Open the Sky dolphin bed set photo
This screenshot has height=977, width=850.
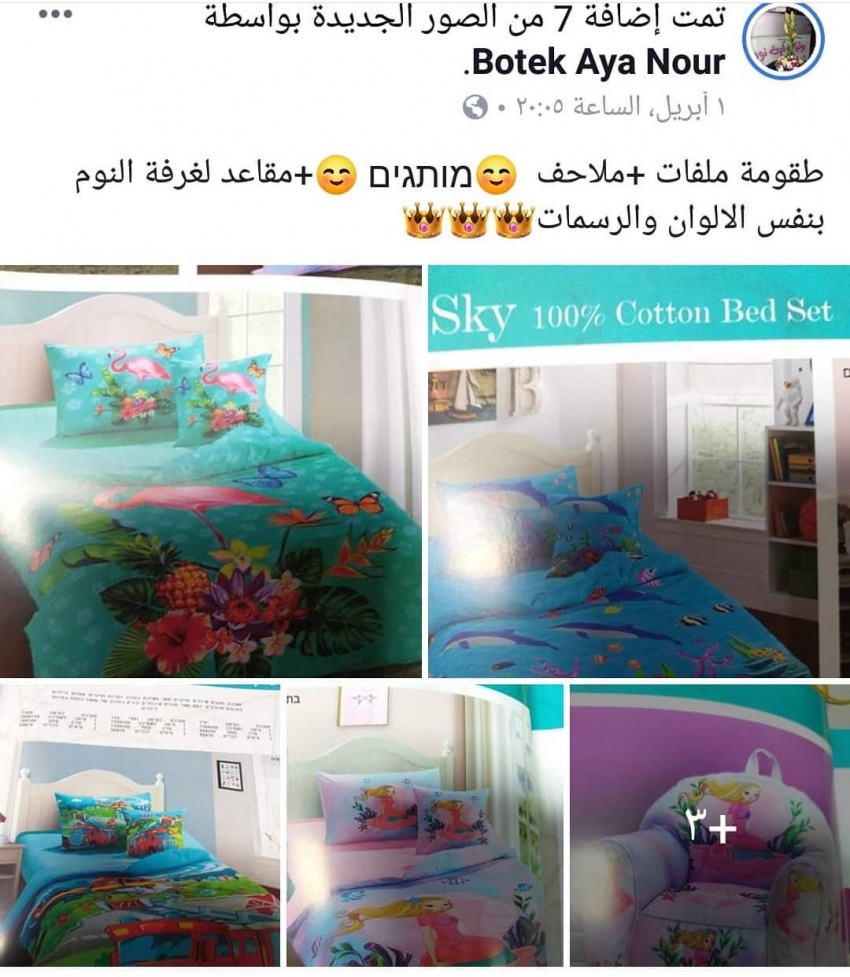638,470
